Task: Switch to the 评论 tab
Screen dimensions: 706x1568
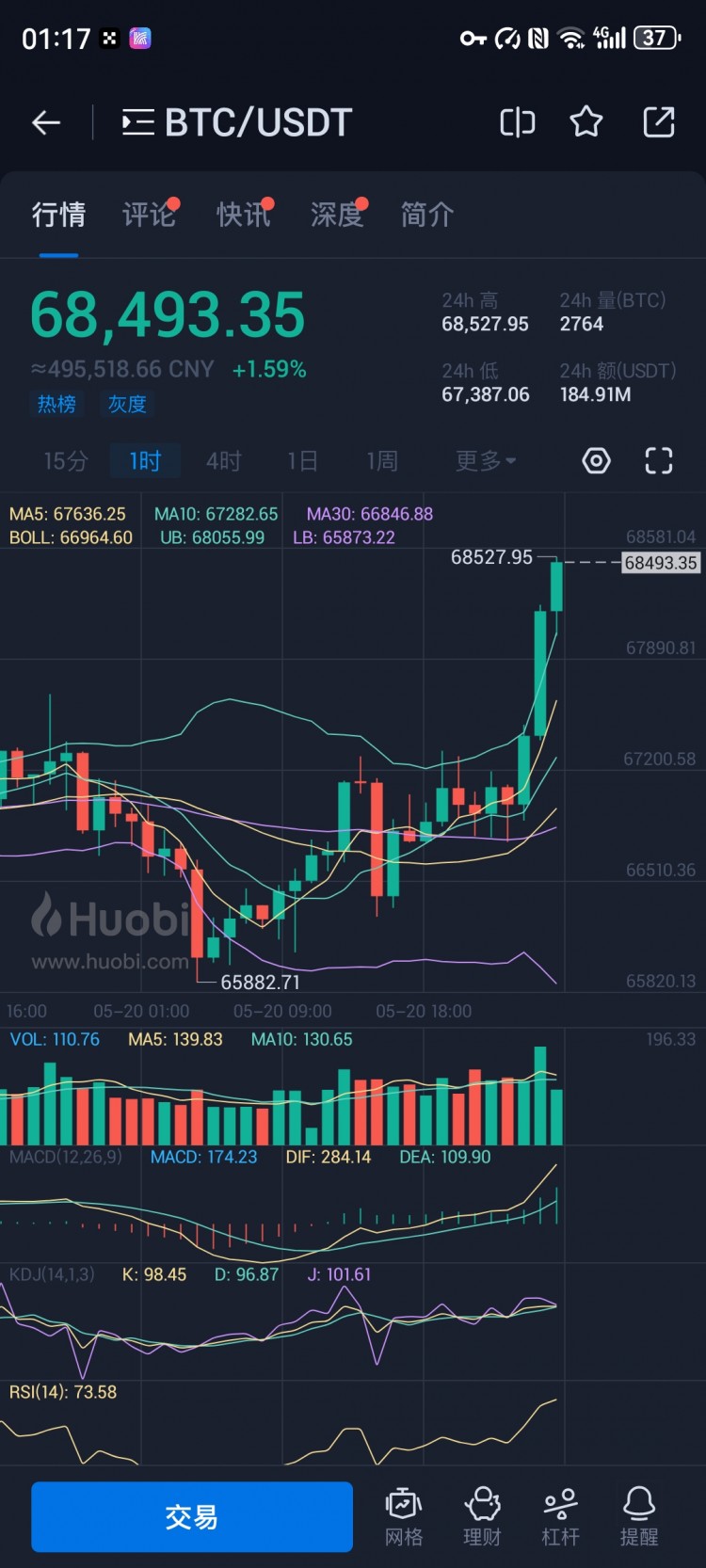Action: [x=149, y=215]
